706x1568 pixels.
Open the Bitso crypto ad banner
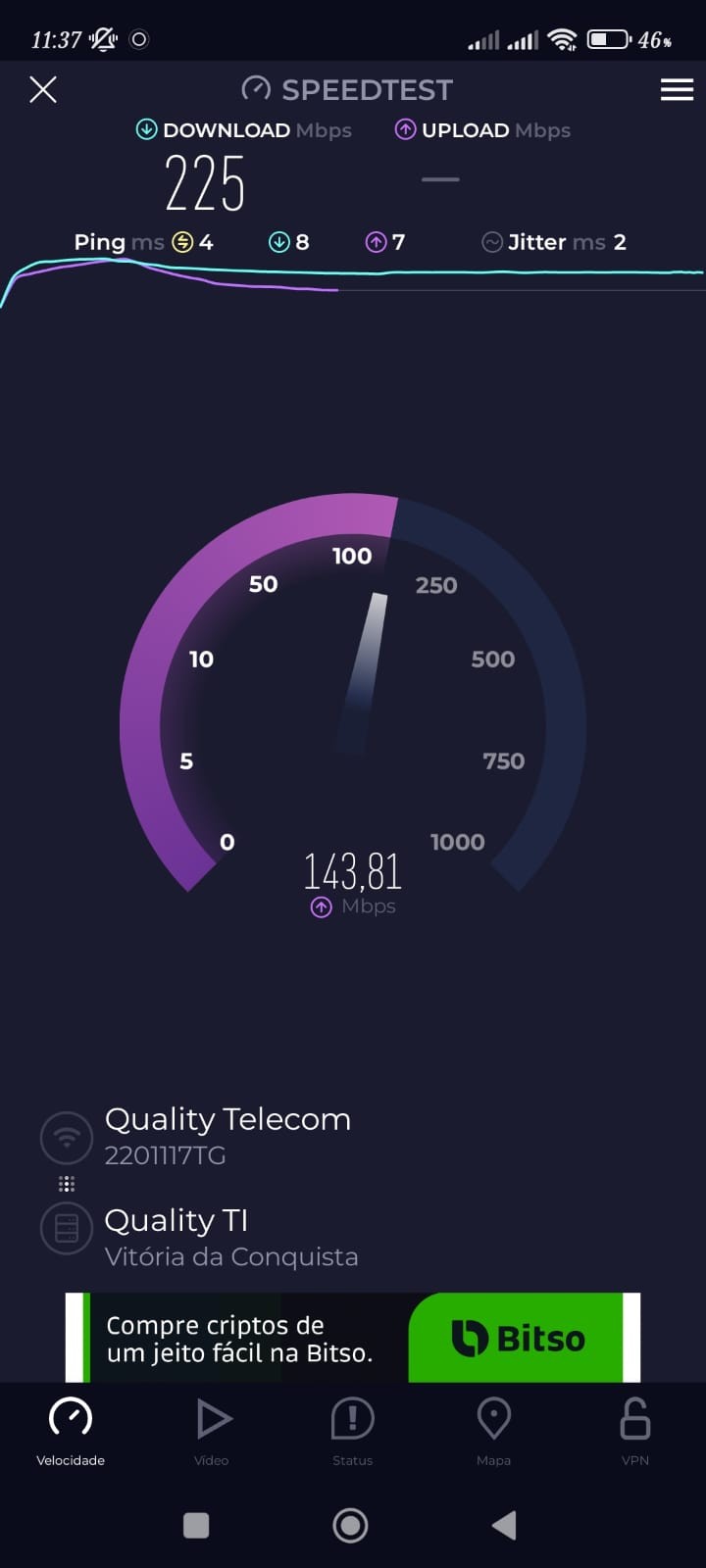353,1338
